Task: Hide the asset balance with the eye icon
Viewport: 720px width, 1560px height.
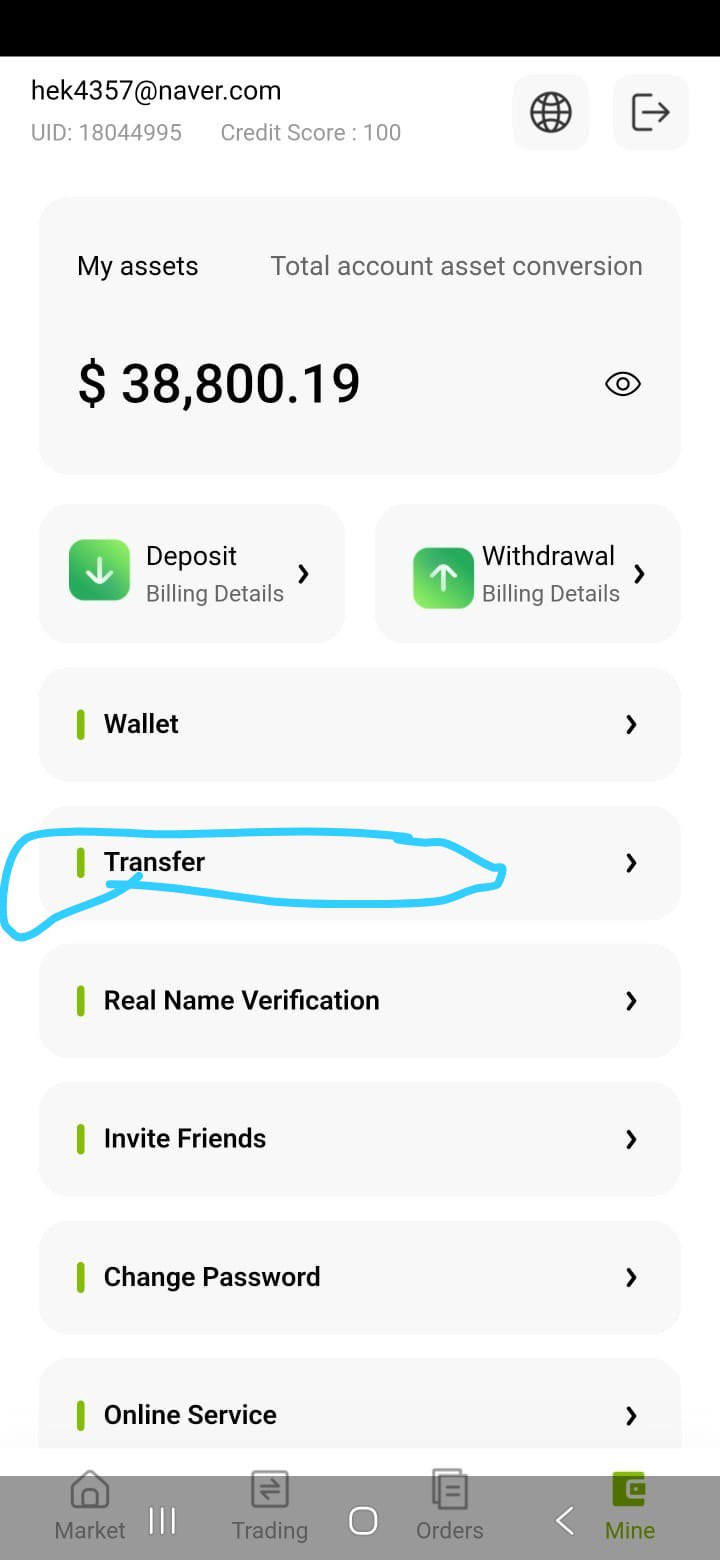Action: pos(623,384)
